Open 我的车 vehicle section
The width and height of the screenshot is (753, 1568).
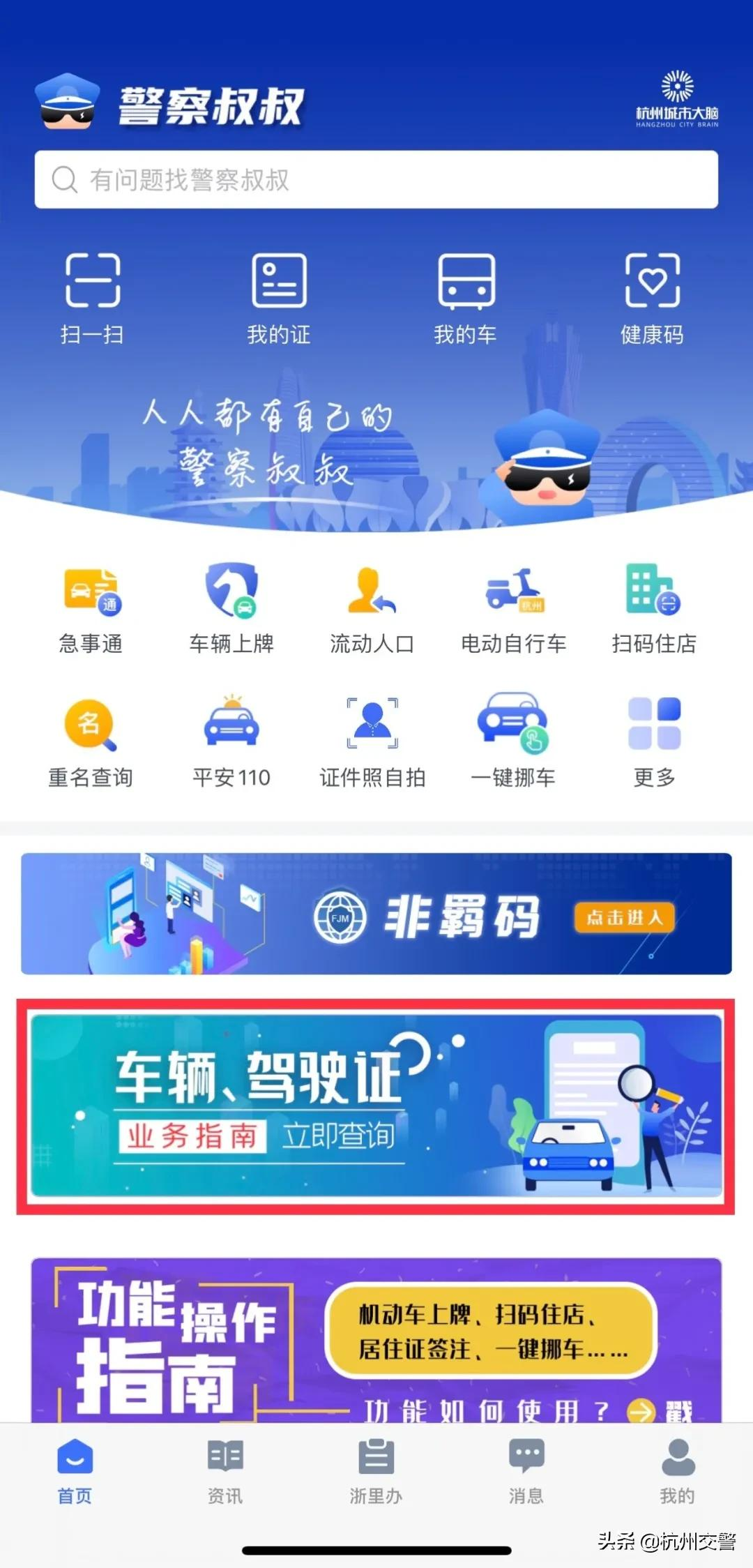[x=467, y=296]
